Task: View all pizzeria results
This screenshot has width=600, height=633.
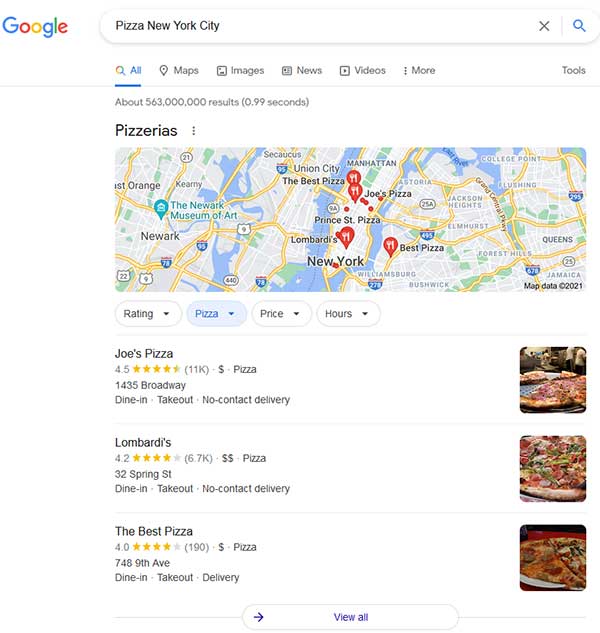Action: 350,617
